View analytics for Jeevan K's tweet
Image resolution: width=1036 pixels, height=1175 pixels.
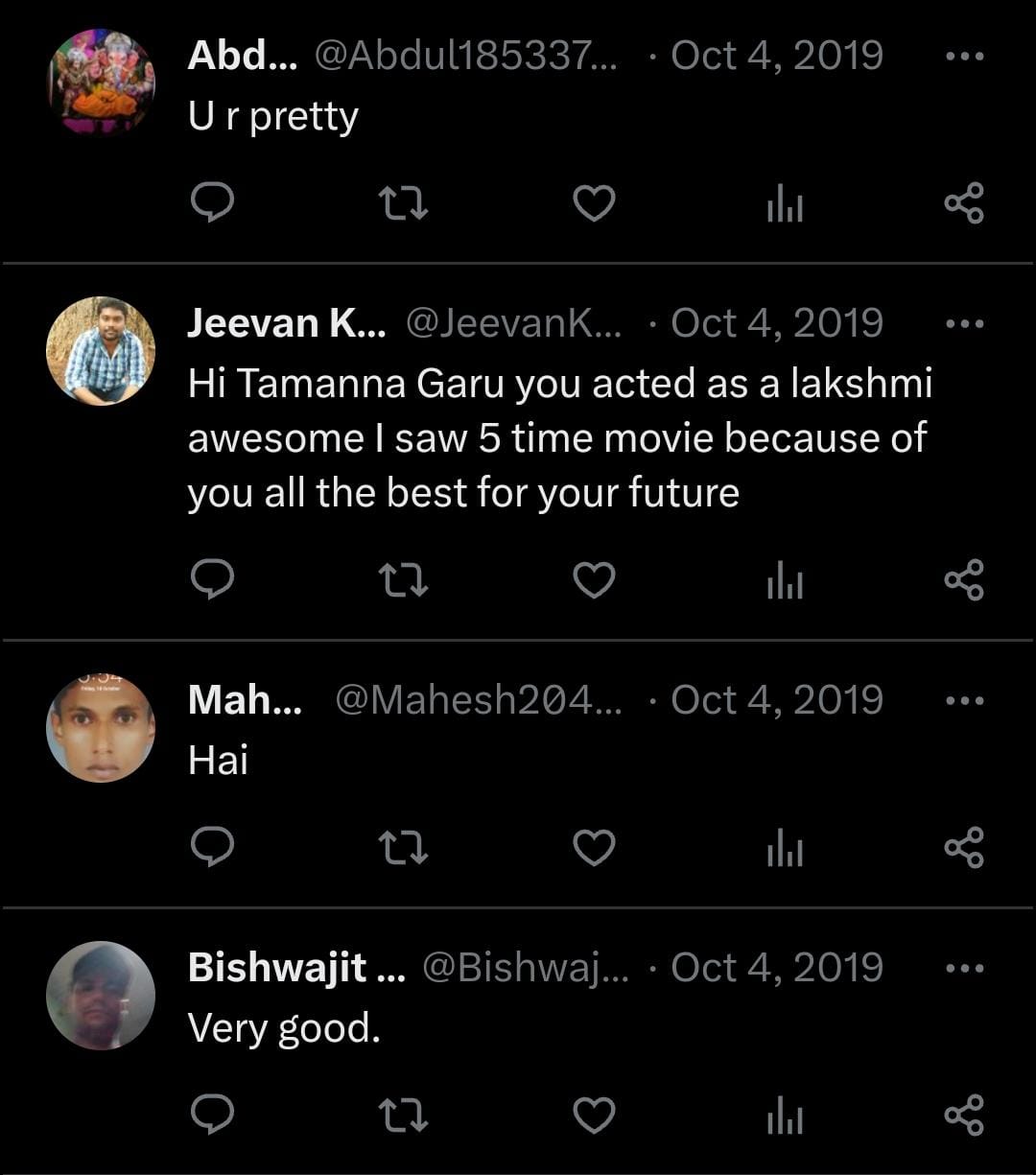tap(784, 580)
